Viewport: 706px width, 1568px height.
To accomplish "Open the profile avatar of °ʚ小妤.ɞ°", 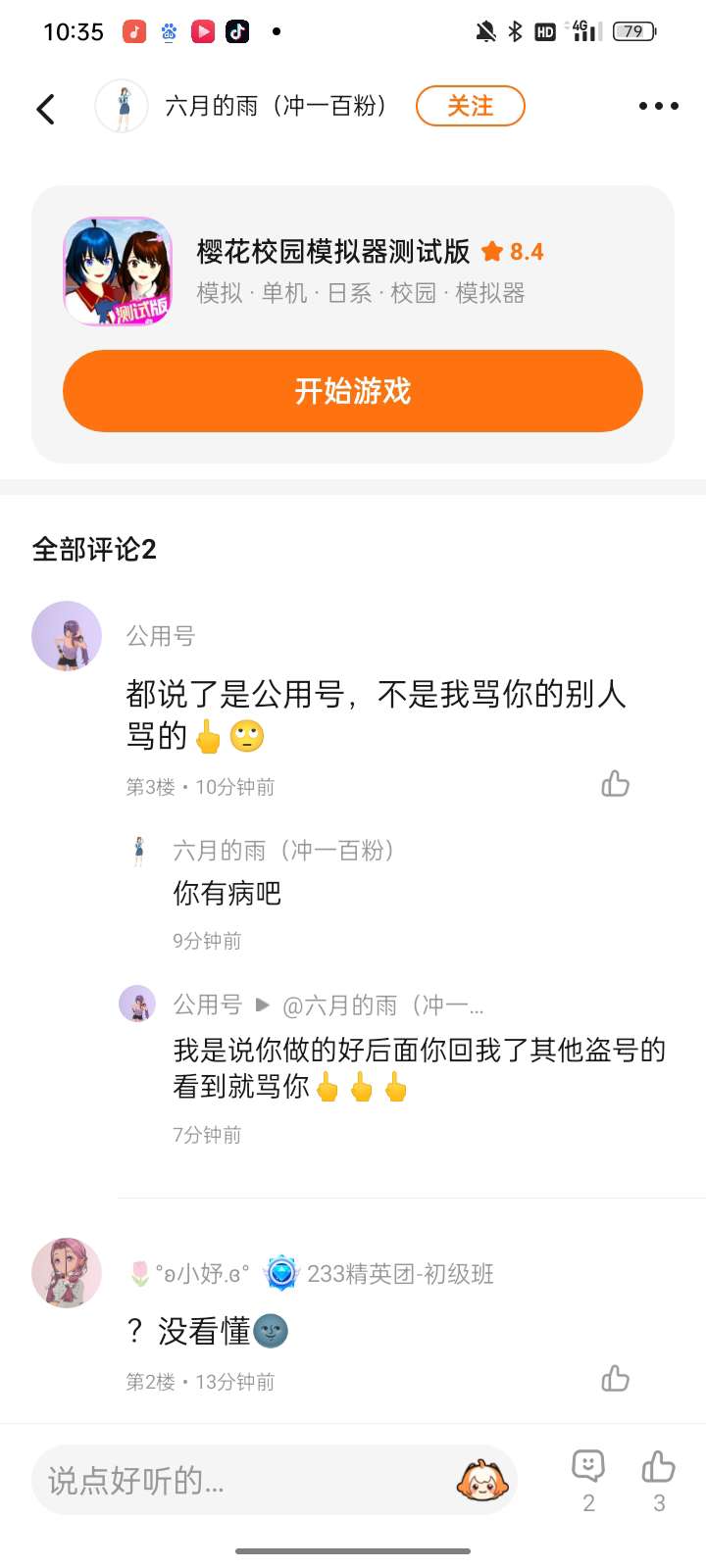I will (x=67, y=1273).
